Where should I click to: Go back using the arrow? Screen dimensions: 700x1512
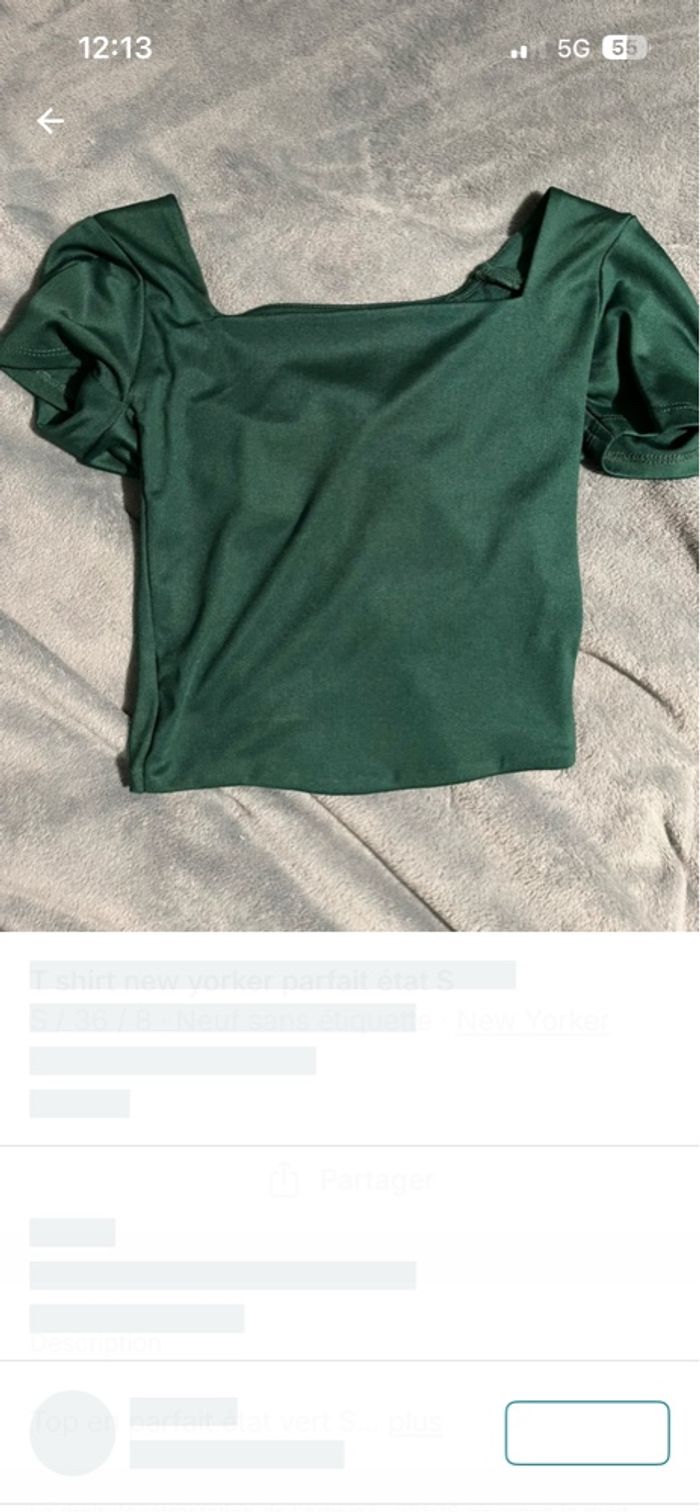(50, 121)
